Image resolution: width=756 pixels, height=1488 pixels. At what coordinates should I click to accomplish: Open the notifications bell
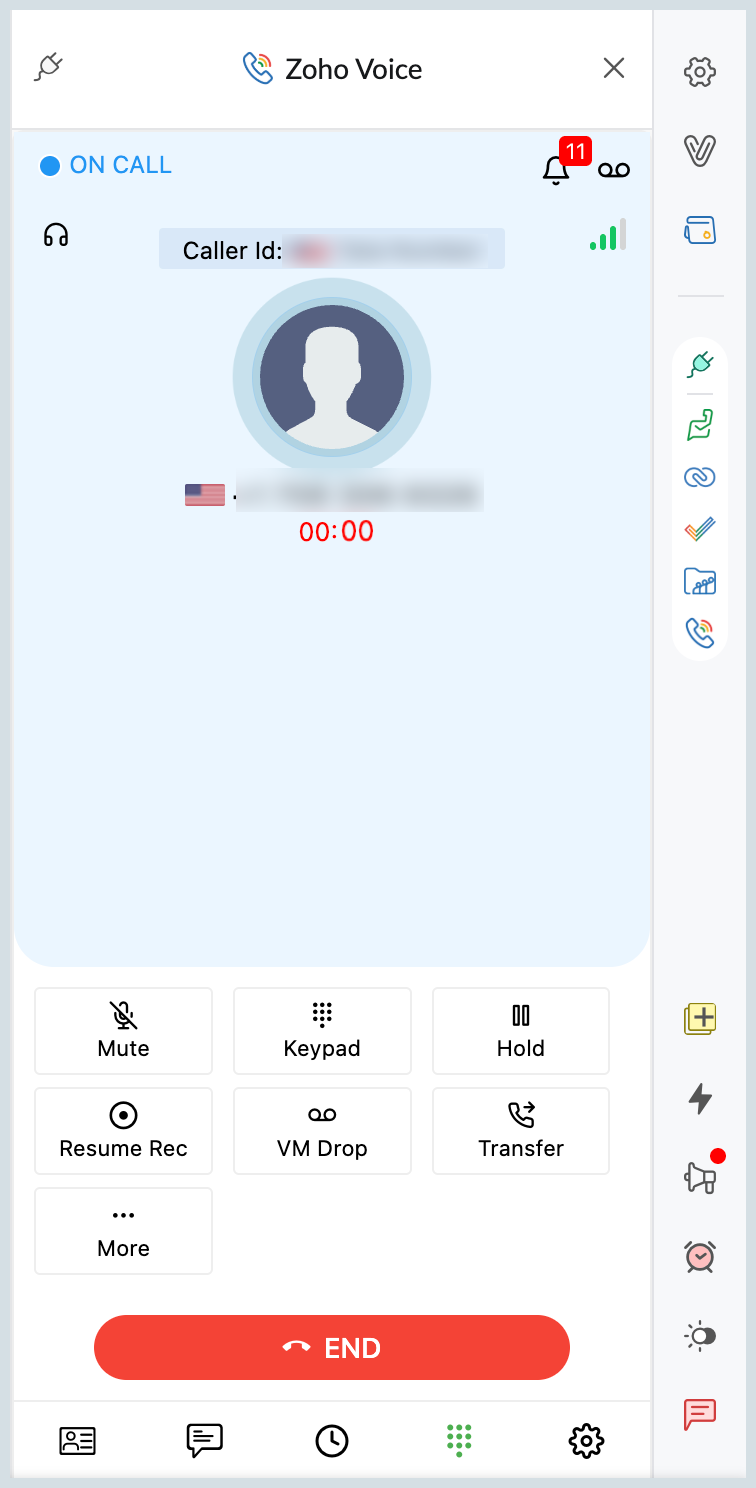(x=556, y=171)
